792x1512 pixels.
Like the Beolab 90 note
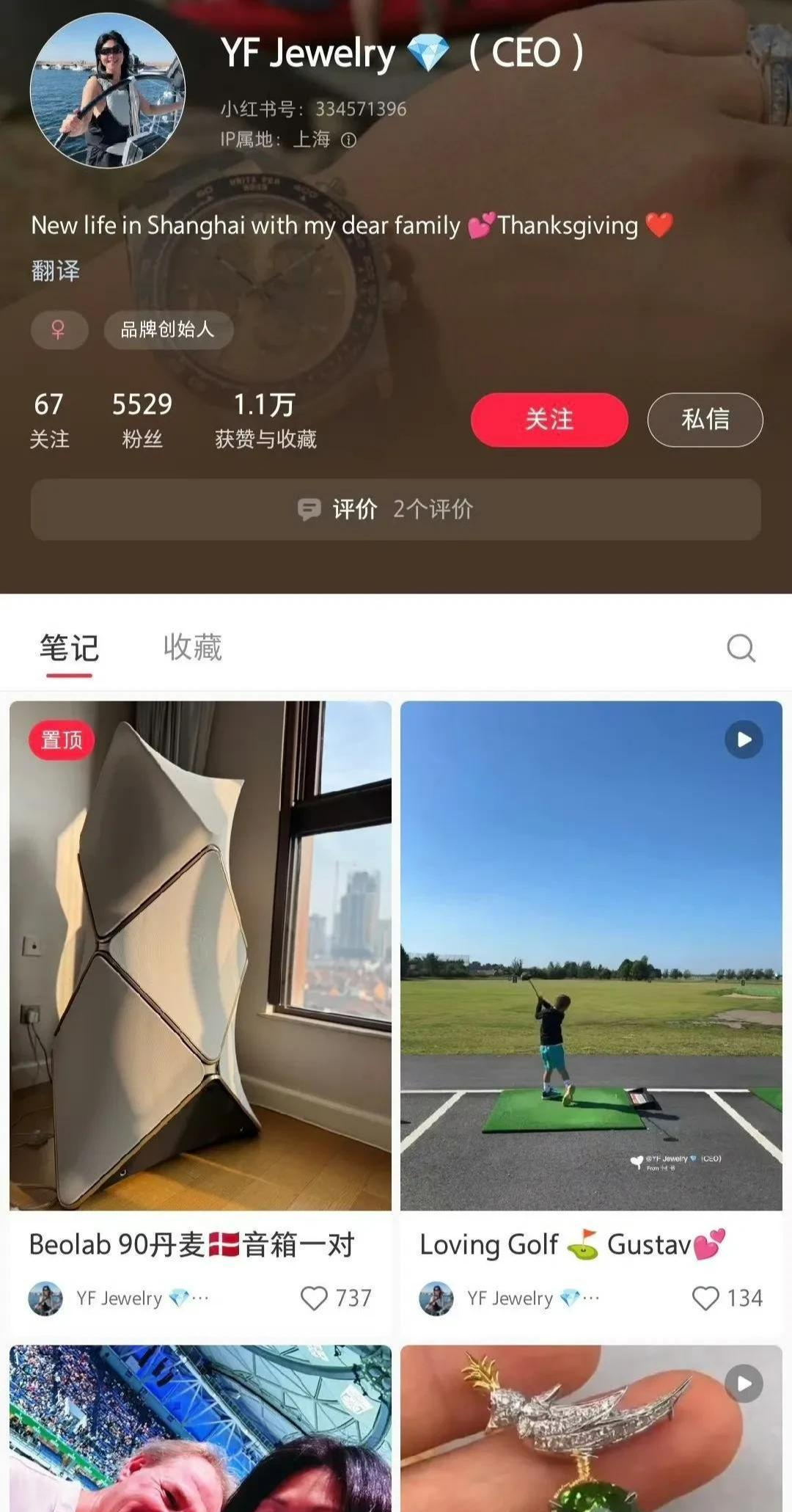pos(315,1298)
